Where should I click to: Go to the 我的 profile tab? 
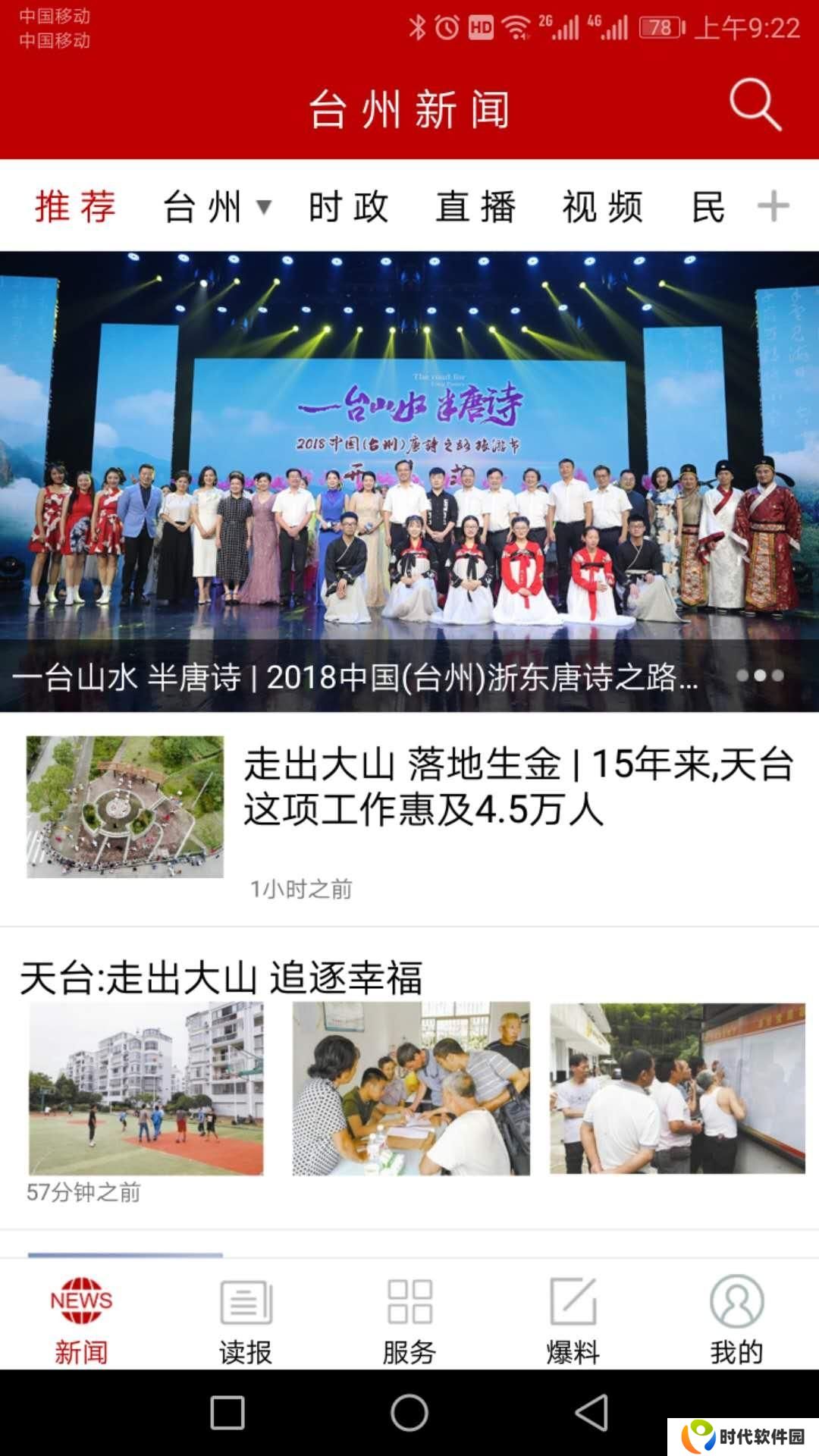pyautogui.click(x=736, y=1319)
